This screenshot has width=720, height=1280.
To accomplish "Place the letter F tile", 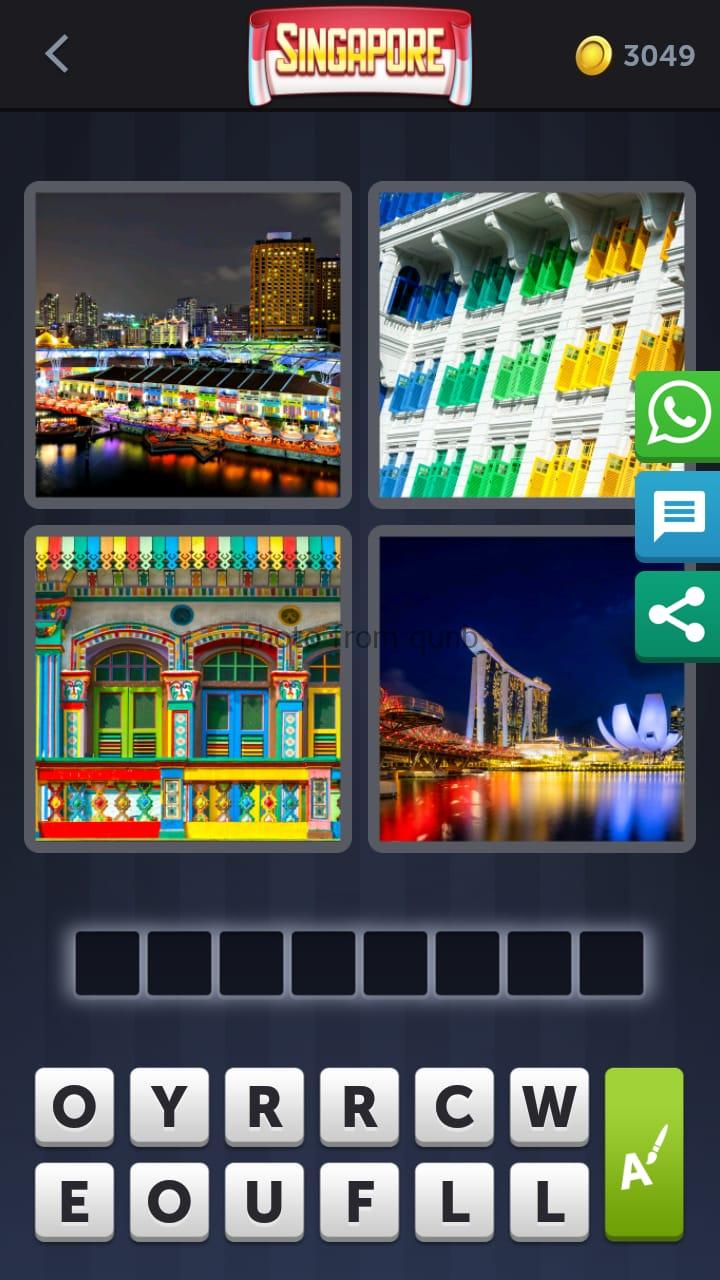I will pyautogui.click(x=359, y=1202).
